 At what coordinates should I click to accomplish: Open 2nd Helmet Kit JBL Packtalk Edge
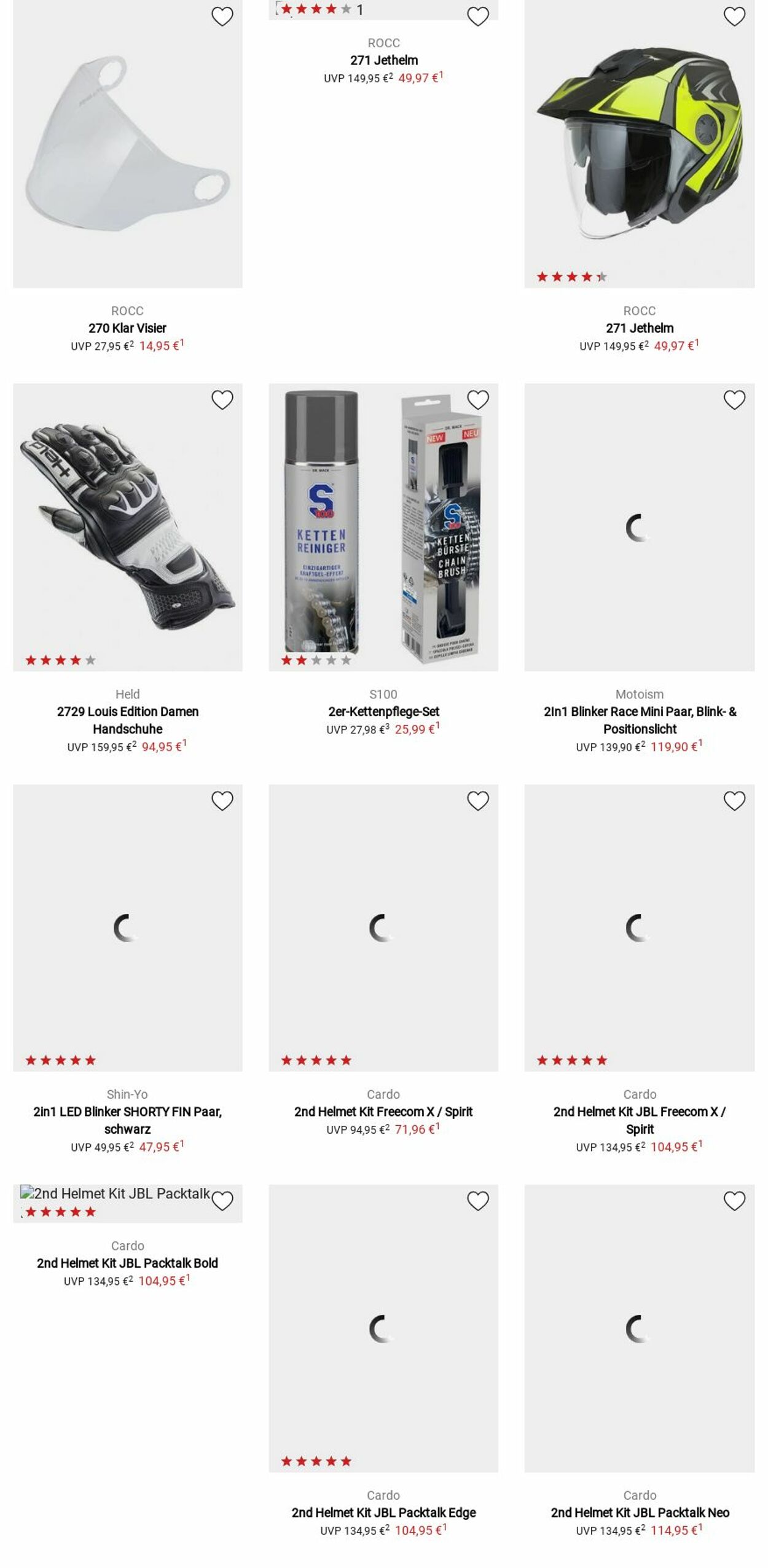tap(383, 1512)
